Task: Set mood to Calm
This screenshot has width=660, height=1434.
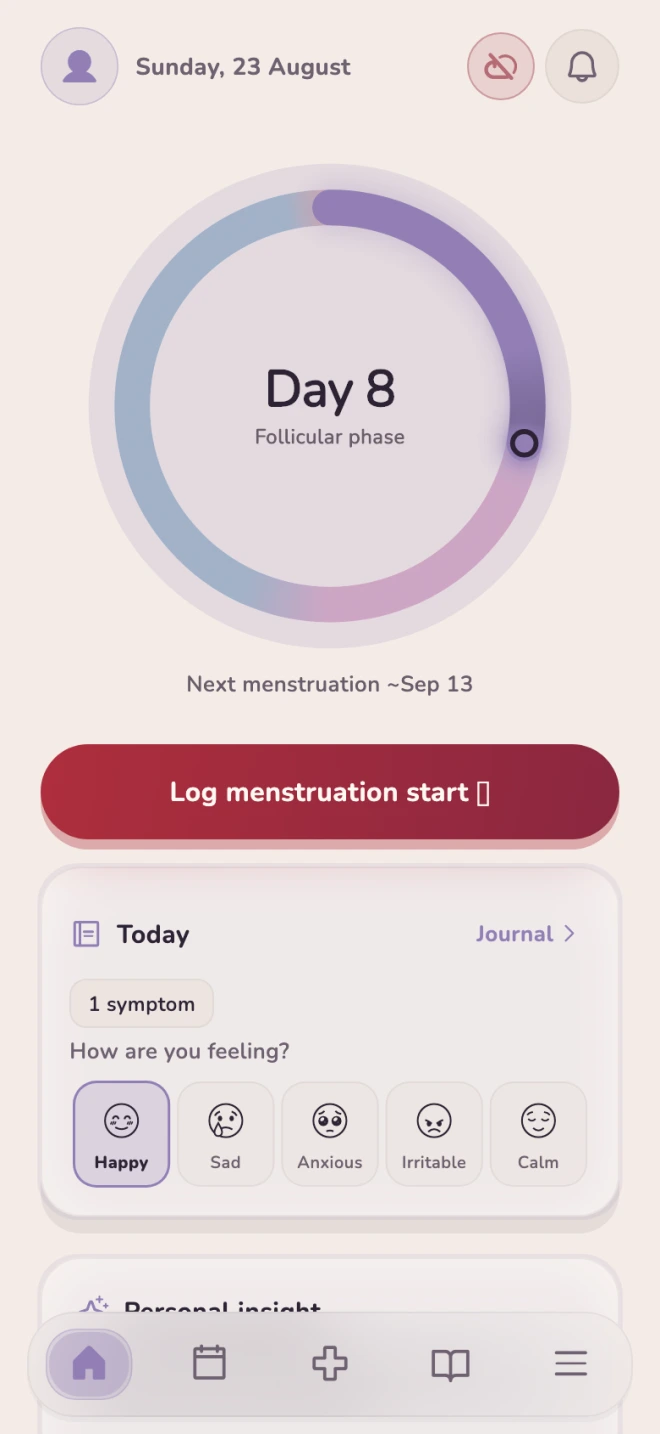Action: coord(538,1134)
